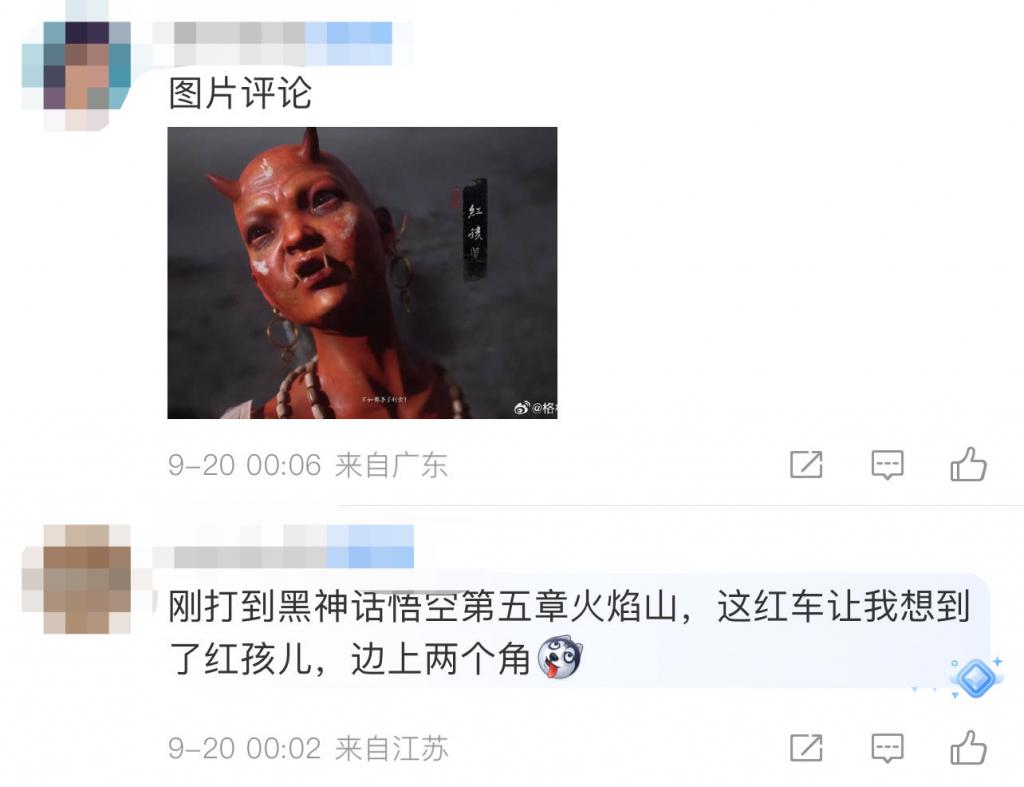
Task: Reply to the comment from 广东
Action: tap(887, 465)
